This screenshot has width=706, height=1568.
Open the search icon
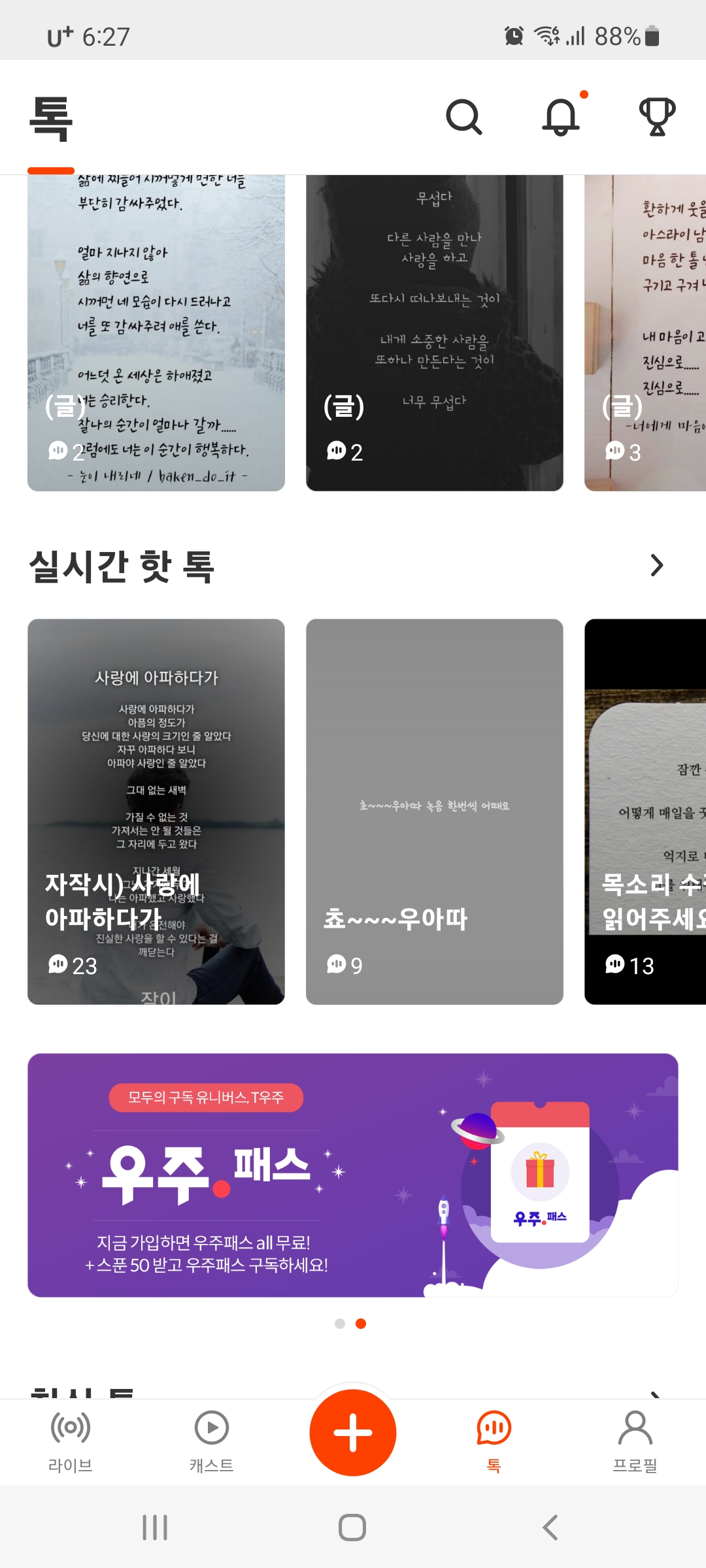click(463, 118)
